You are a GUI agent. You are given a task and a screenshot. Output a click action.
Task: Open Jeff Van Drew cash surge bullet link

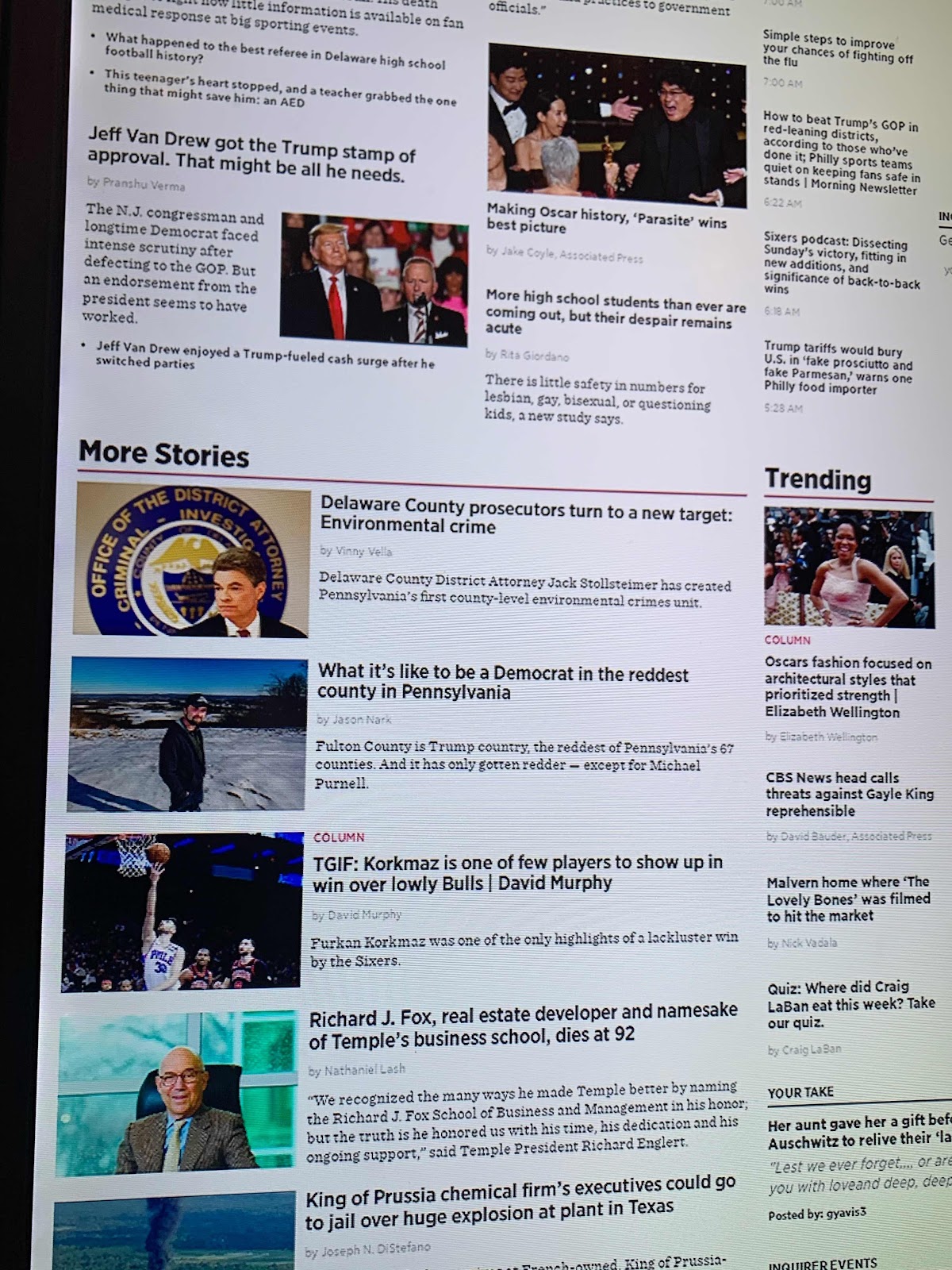tap(265, 356)
